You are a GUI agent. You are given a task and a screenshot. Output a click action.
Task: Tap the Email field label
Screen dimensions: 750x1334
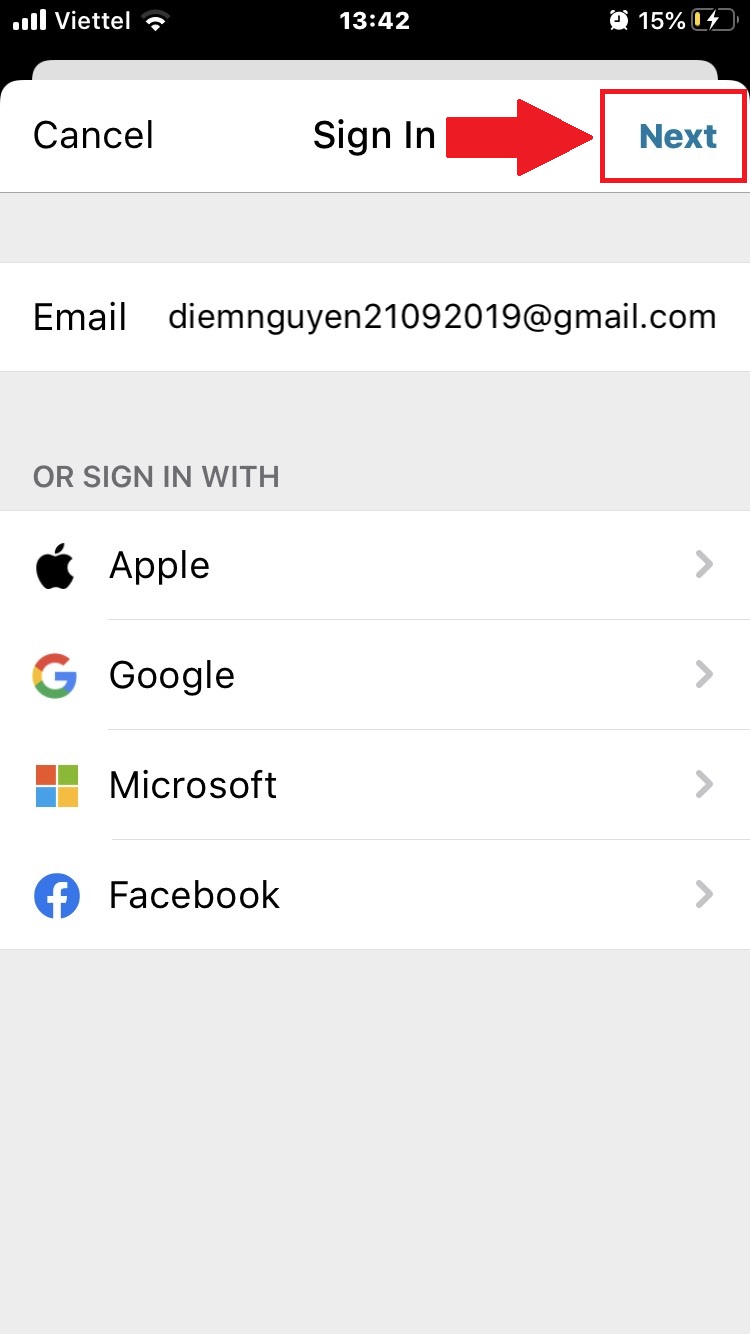(79, 316)
